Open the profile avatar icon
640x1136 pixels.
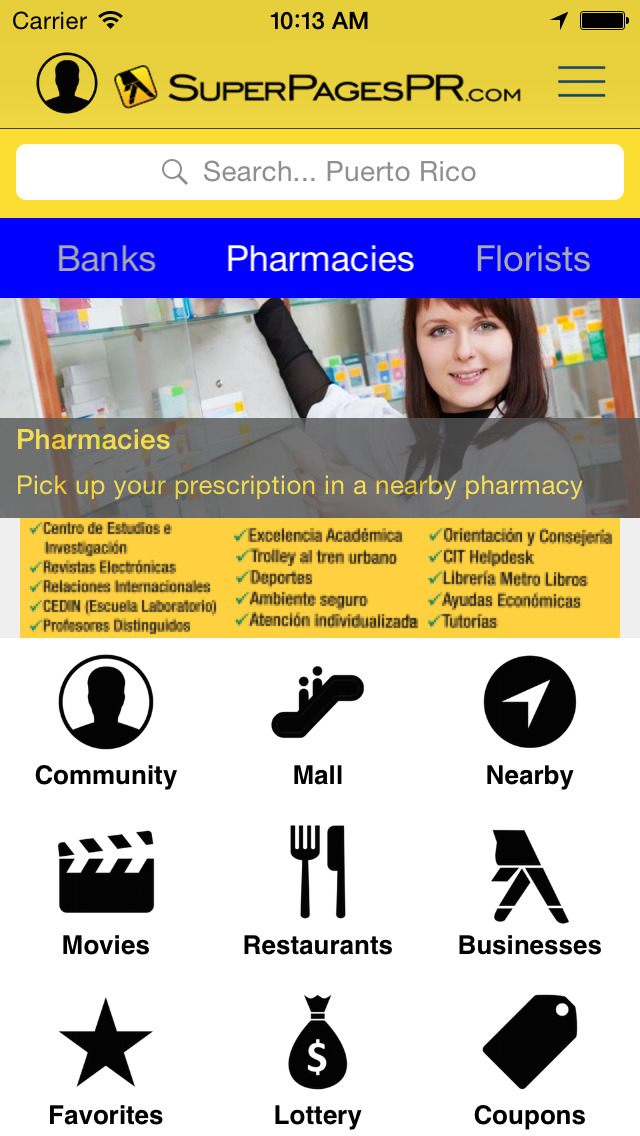tap(67, 83)
